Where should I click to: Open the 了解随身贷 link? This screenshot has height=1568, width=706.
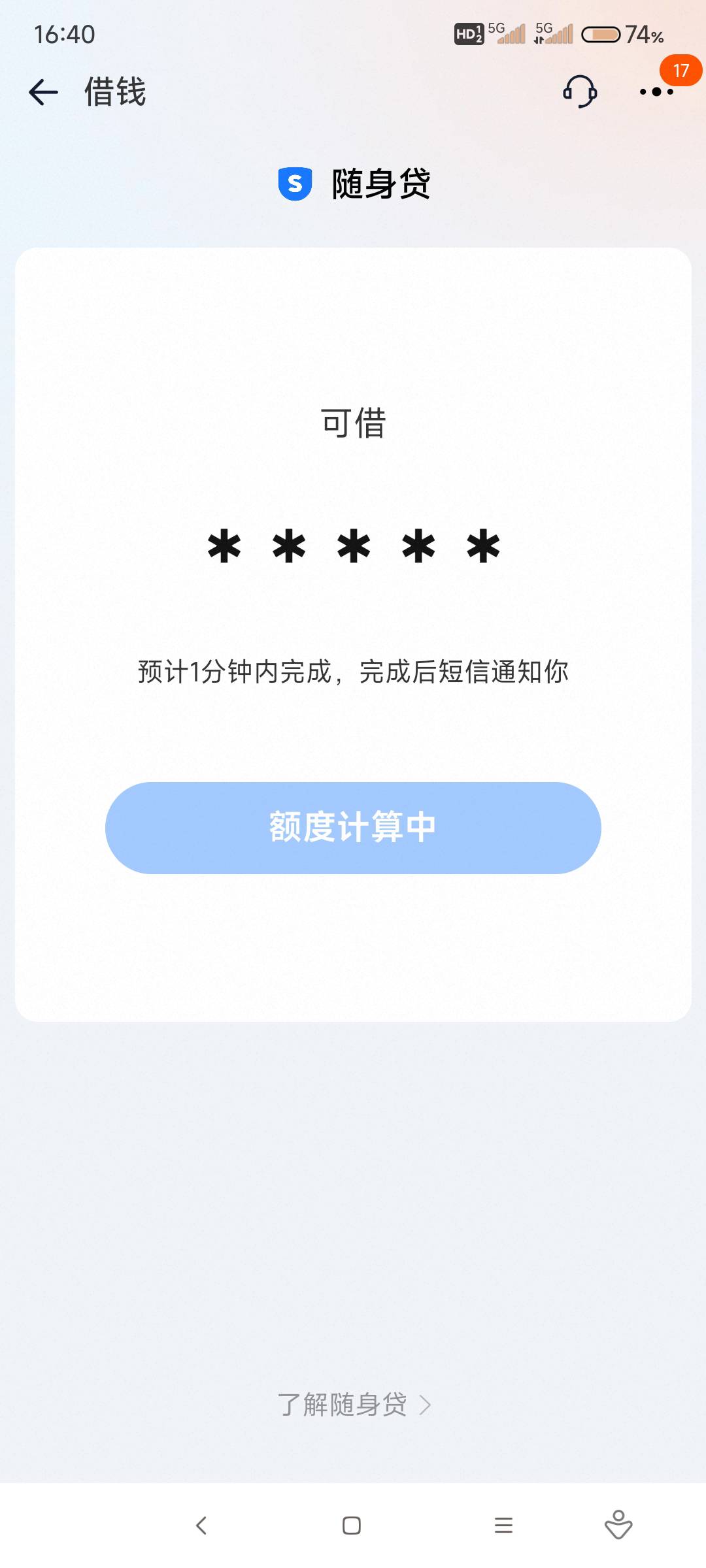[x=354, y=1404]
